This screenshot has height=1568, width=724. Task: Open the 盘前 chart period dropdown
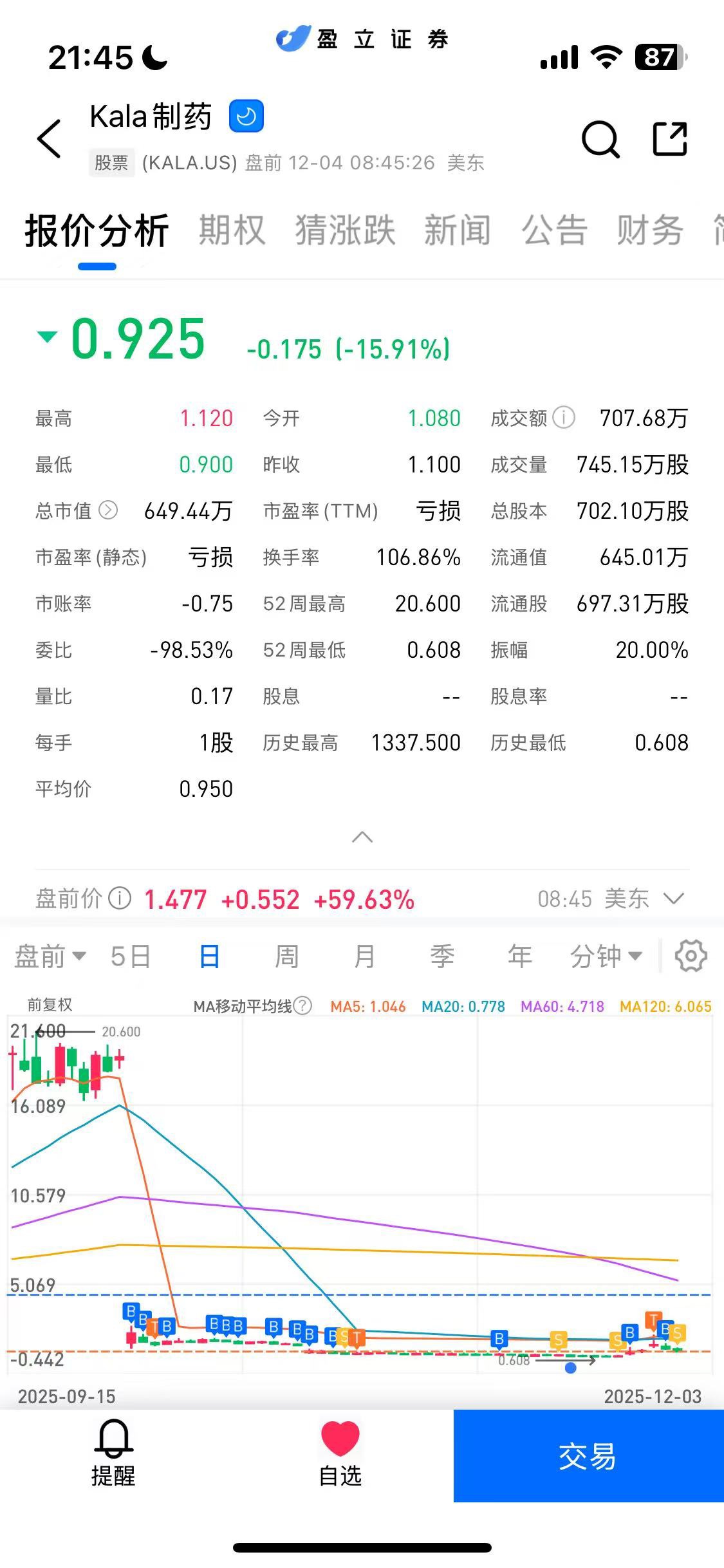[50, 957]
